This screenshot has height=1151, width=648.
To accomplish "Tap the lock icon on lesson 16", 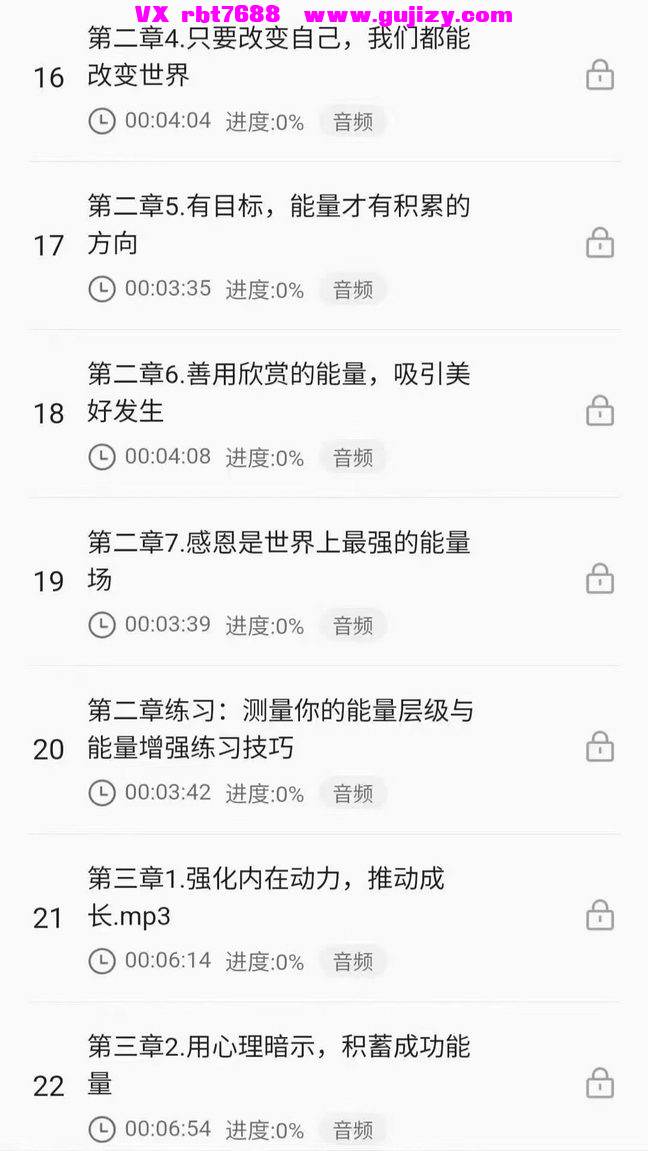I will 600,75.
